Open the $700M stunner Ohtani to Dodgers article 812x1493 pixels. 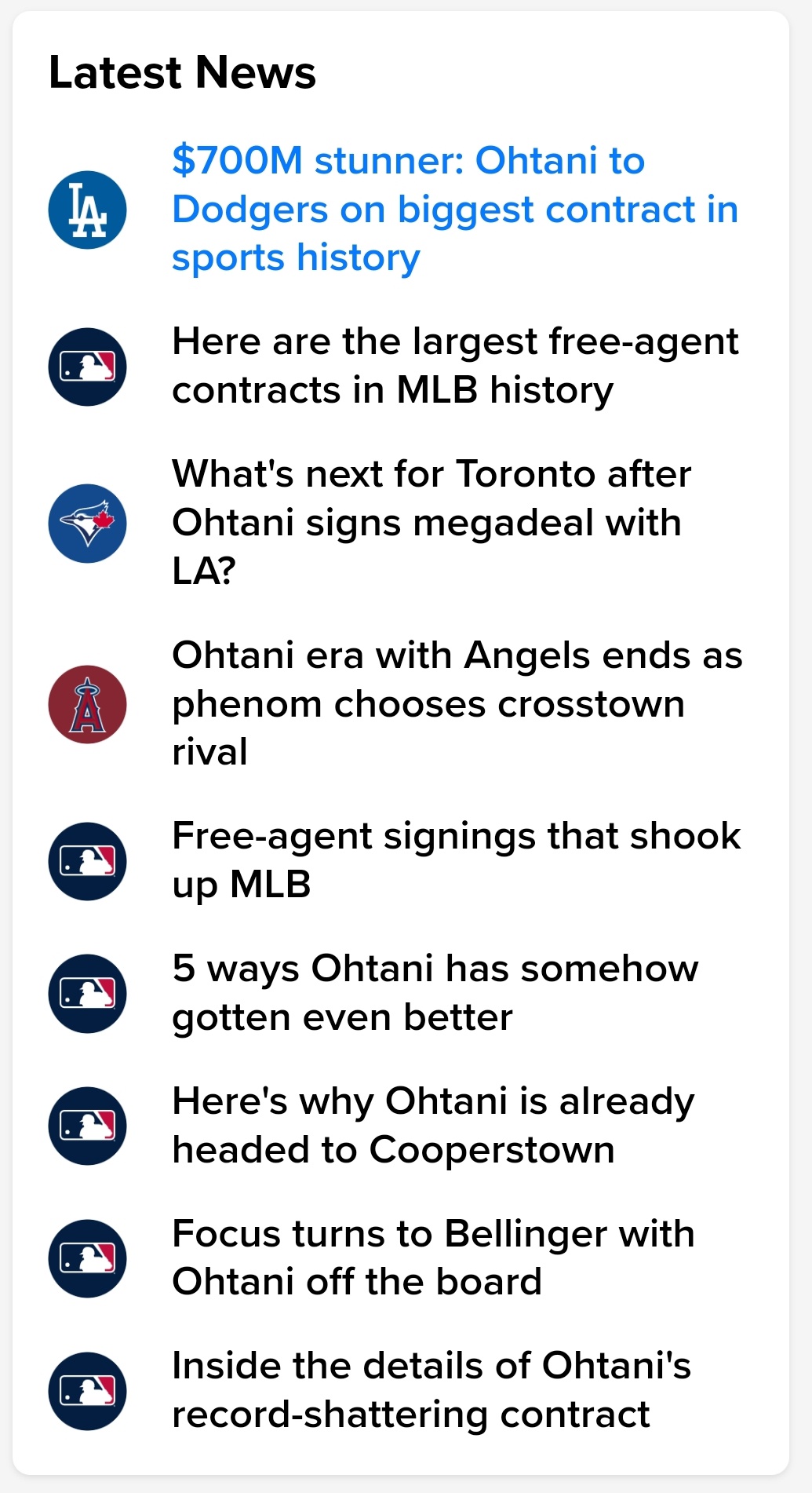455,210
